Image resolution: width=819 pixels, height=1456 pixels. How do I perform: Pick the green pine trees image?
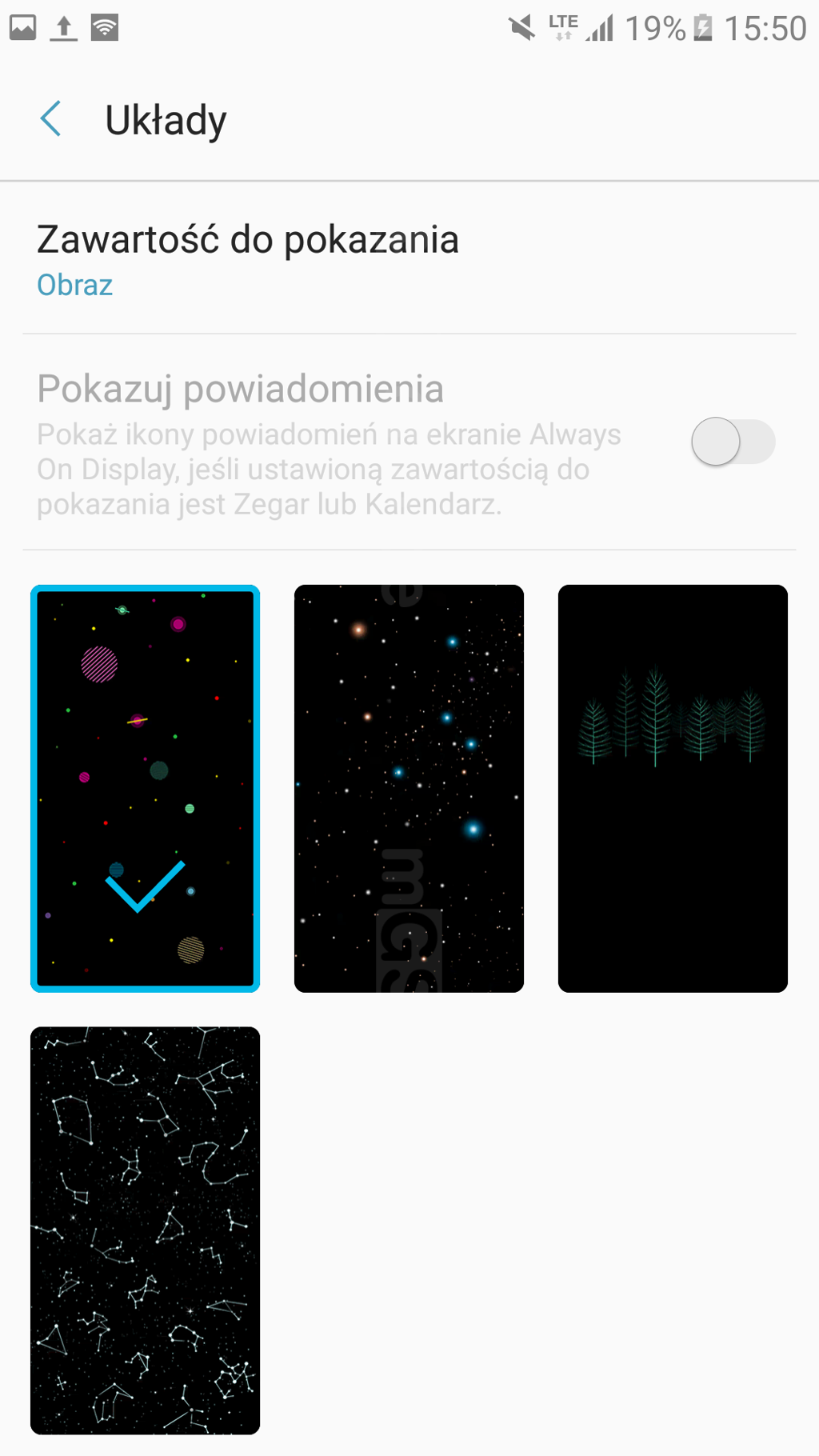673,788
